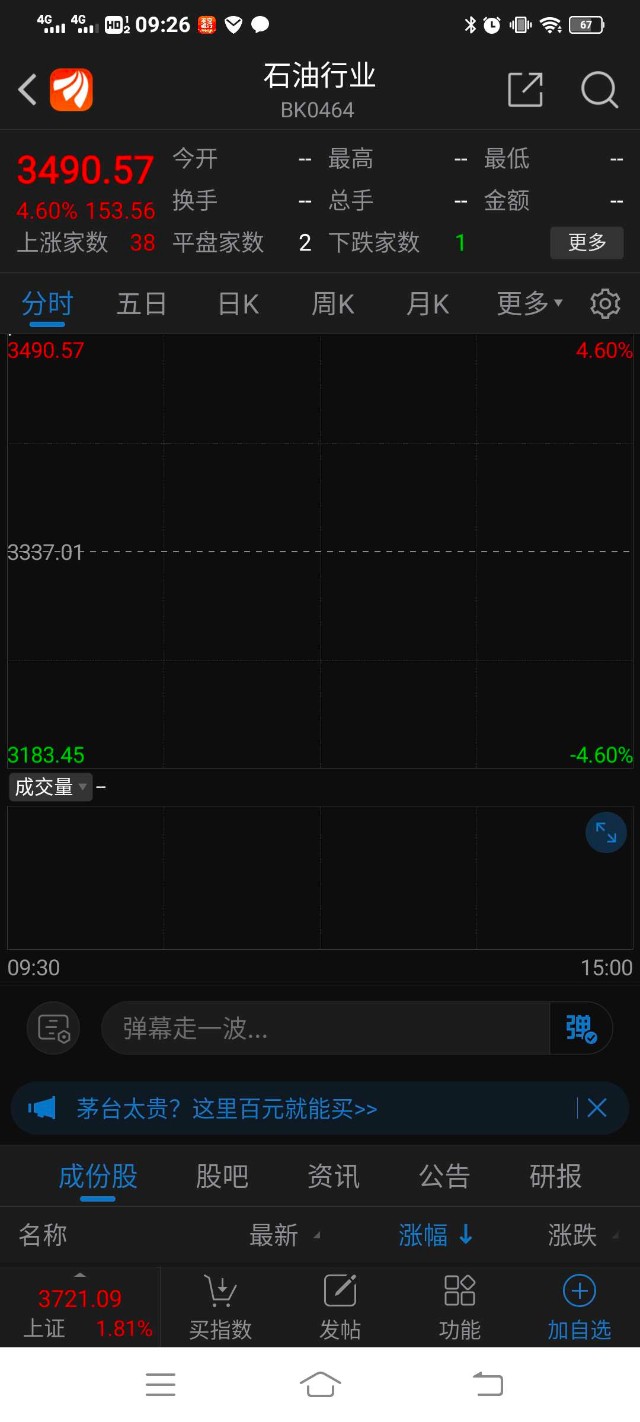Toggle the 弹 bullet comments button
The height and width of the screenshot is (1422, 640).
tap(580, 1028)
